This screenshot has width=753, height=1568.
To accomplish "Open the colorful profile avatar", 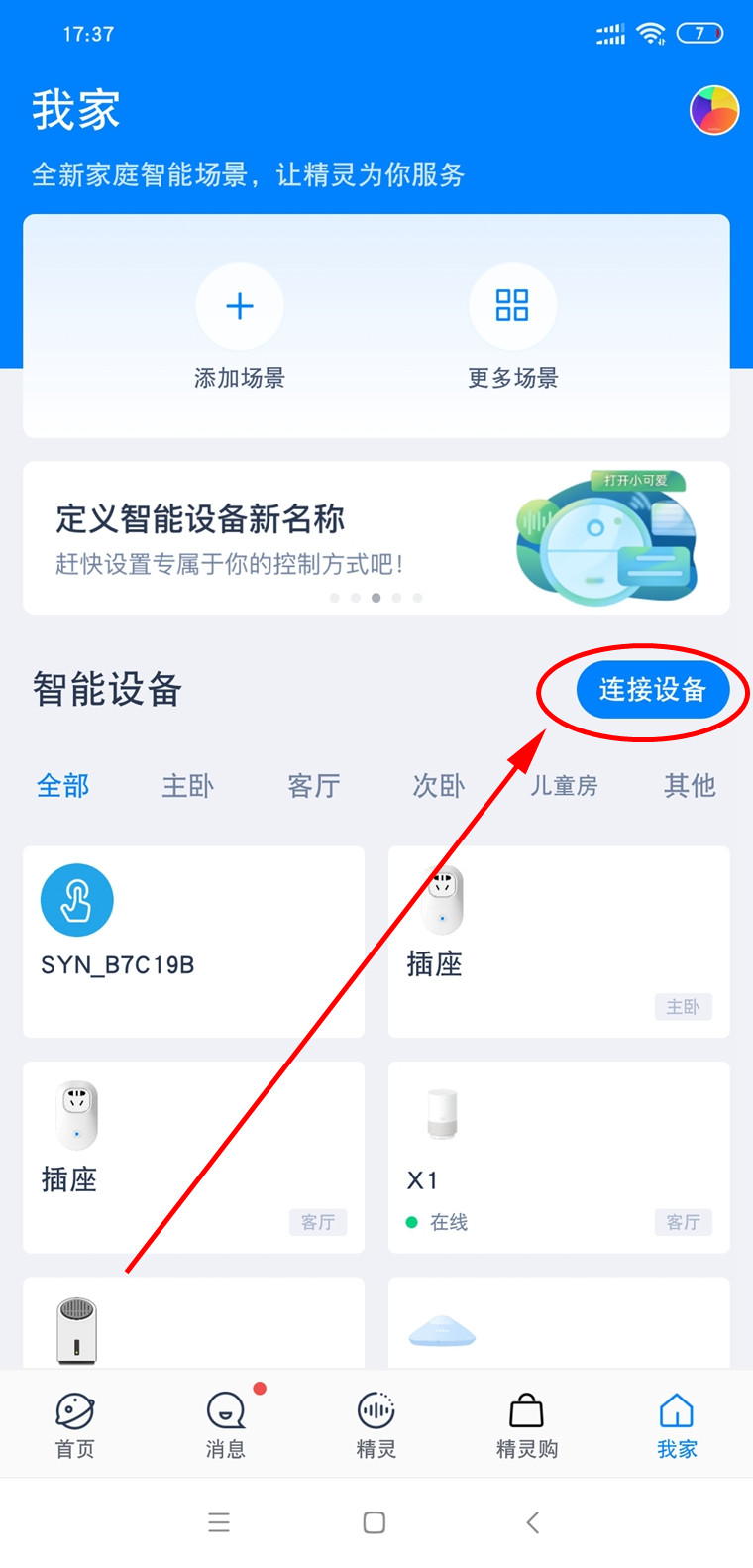I will (x=714, y=110).
